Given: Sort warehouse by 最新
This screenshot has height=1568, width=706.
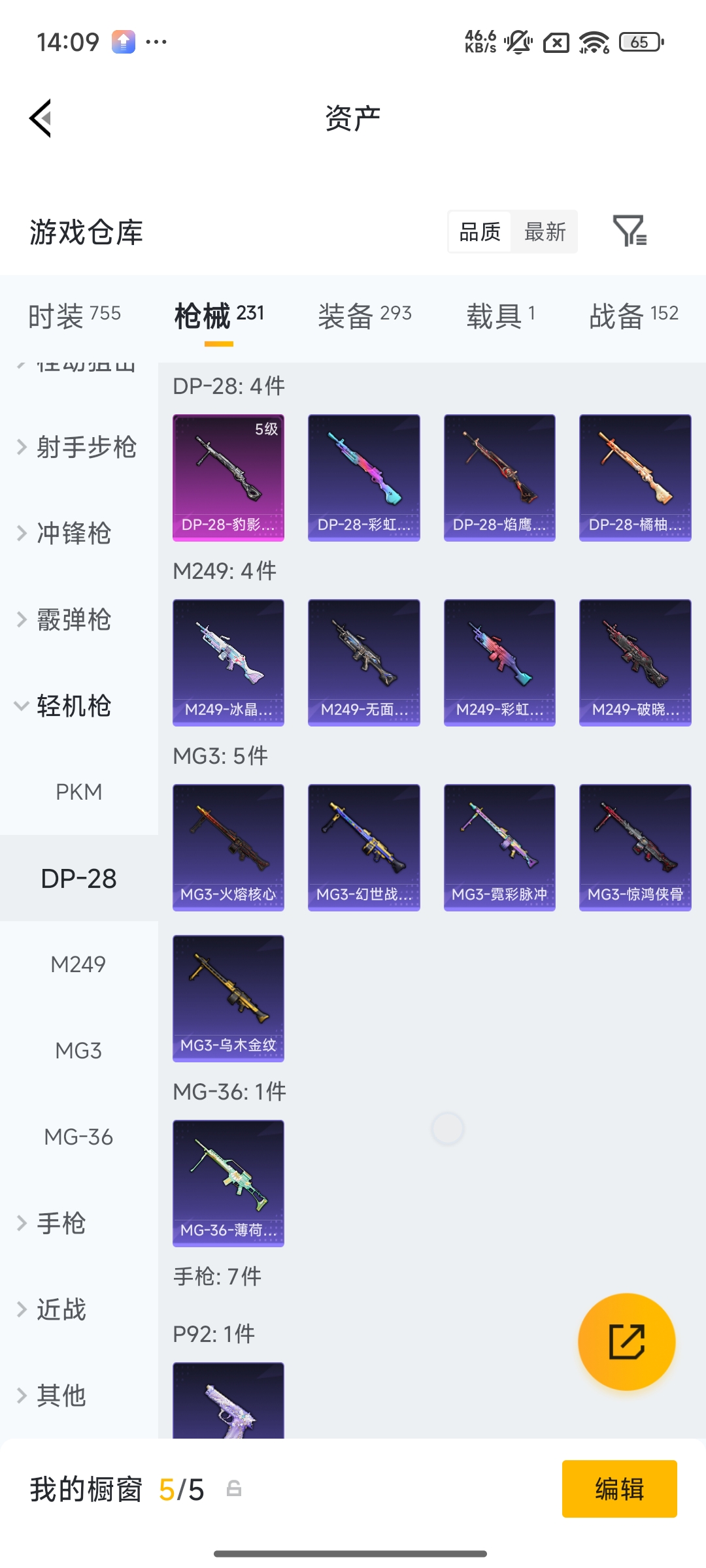Looking at the screenshot, I should click(545, 232).
